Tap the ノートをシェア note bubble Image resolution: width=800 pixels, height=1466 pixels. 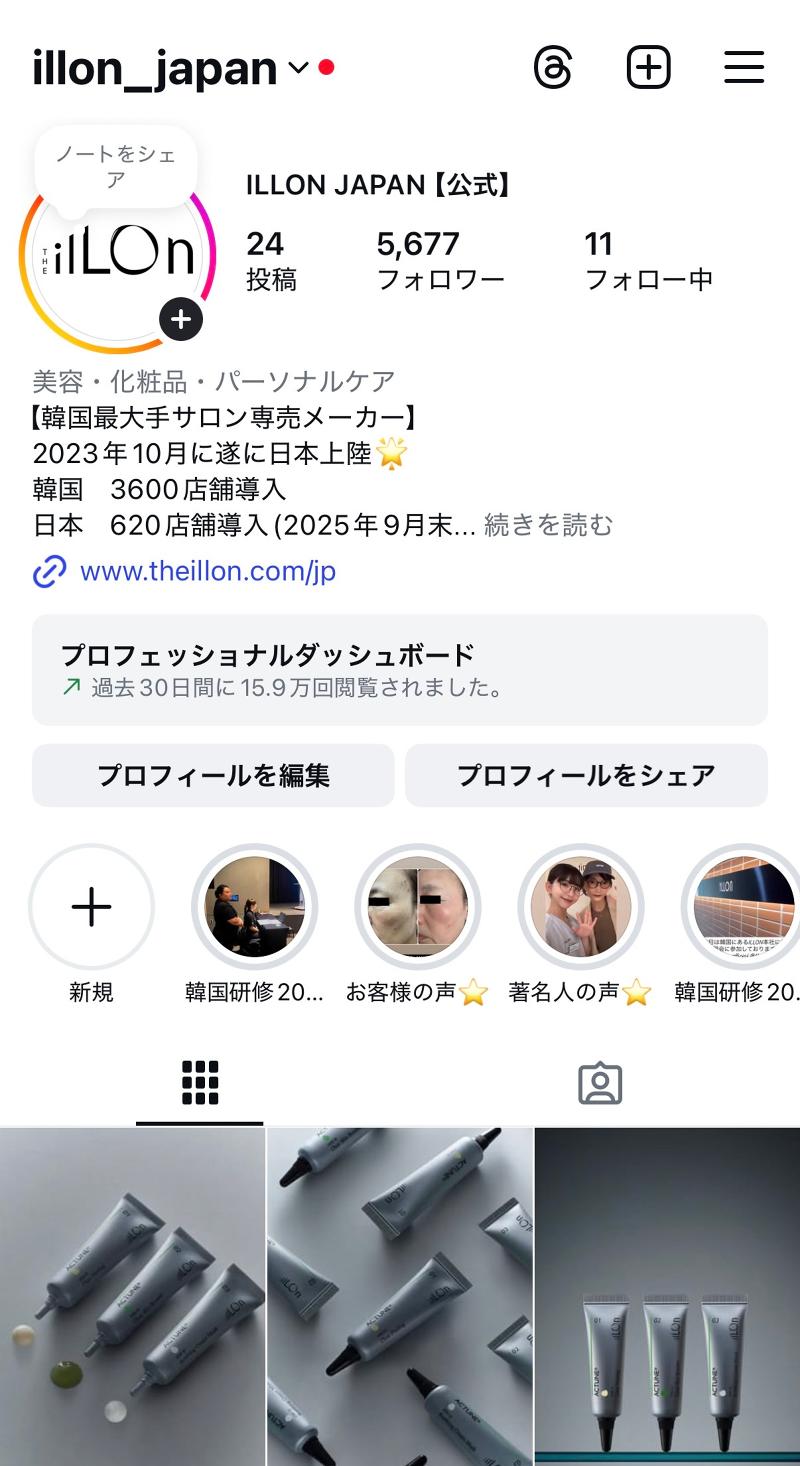coord(116,166)
